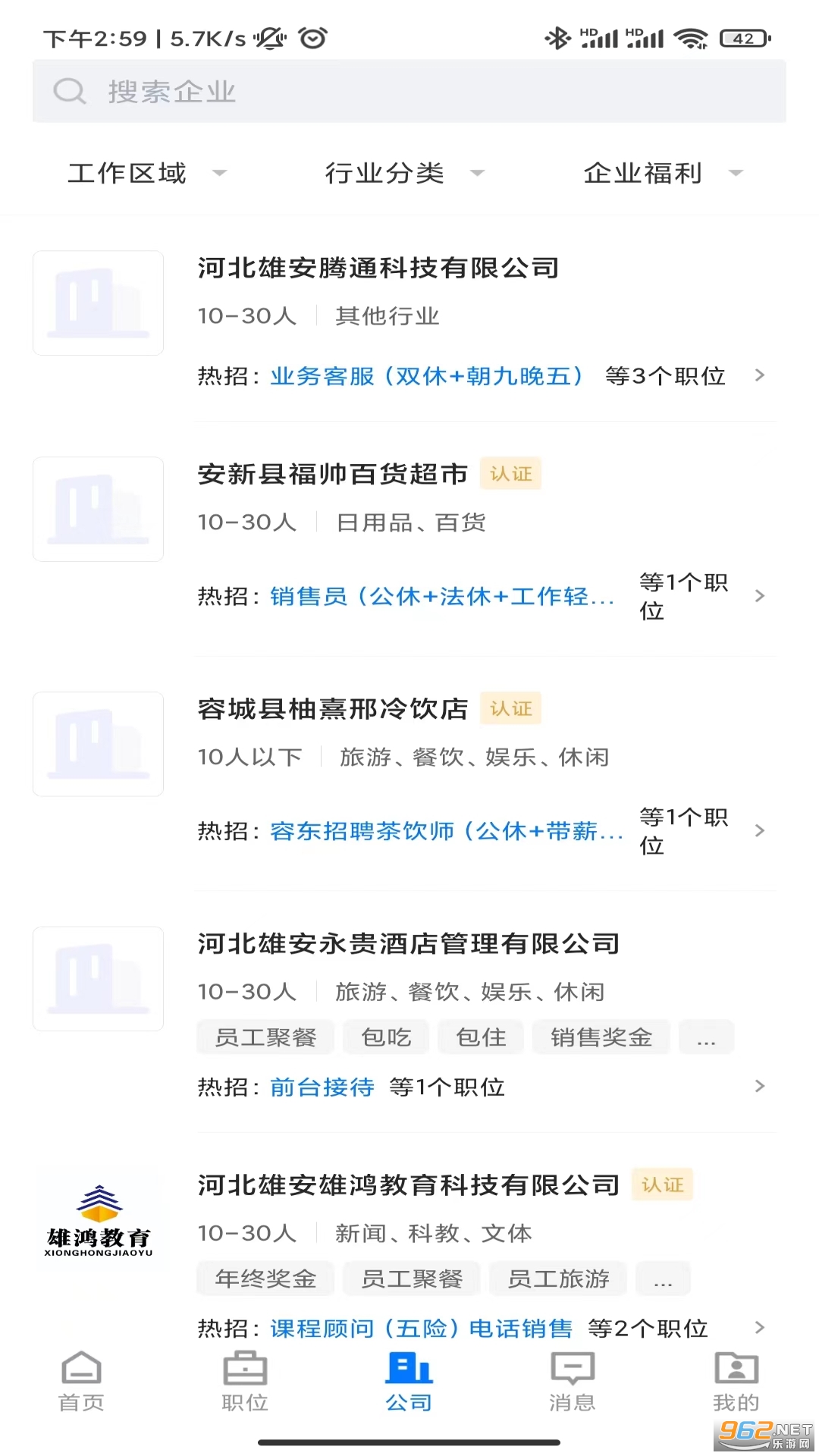Click the 认证 badge on 容城县柚熹邢冷饮店
The height and width of the screenshot is (1456, 819).
(x=510, y=708)
